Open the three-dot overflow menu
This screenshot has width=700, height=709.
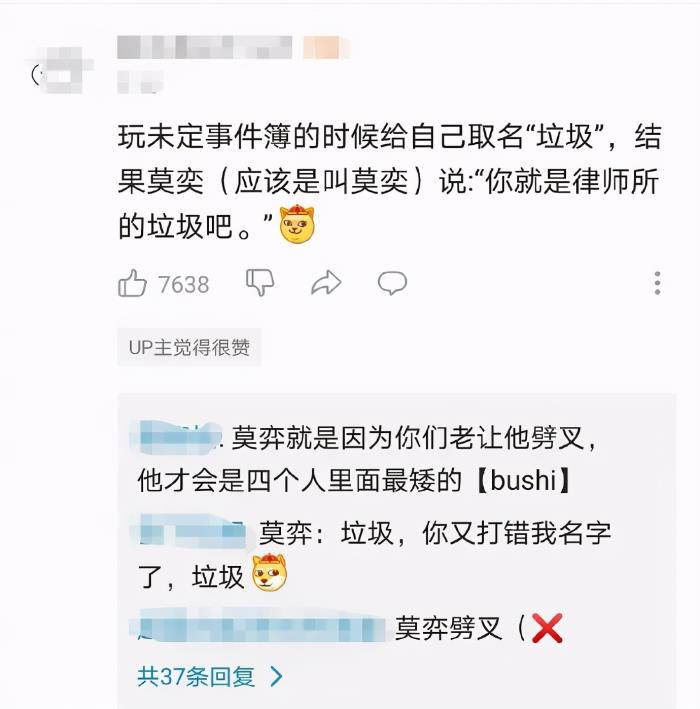pos(657,283)
